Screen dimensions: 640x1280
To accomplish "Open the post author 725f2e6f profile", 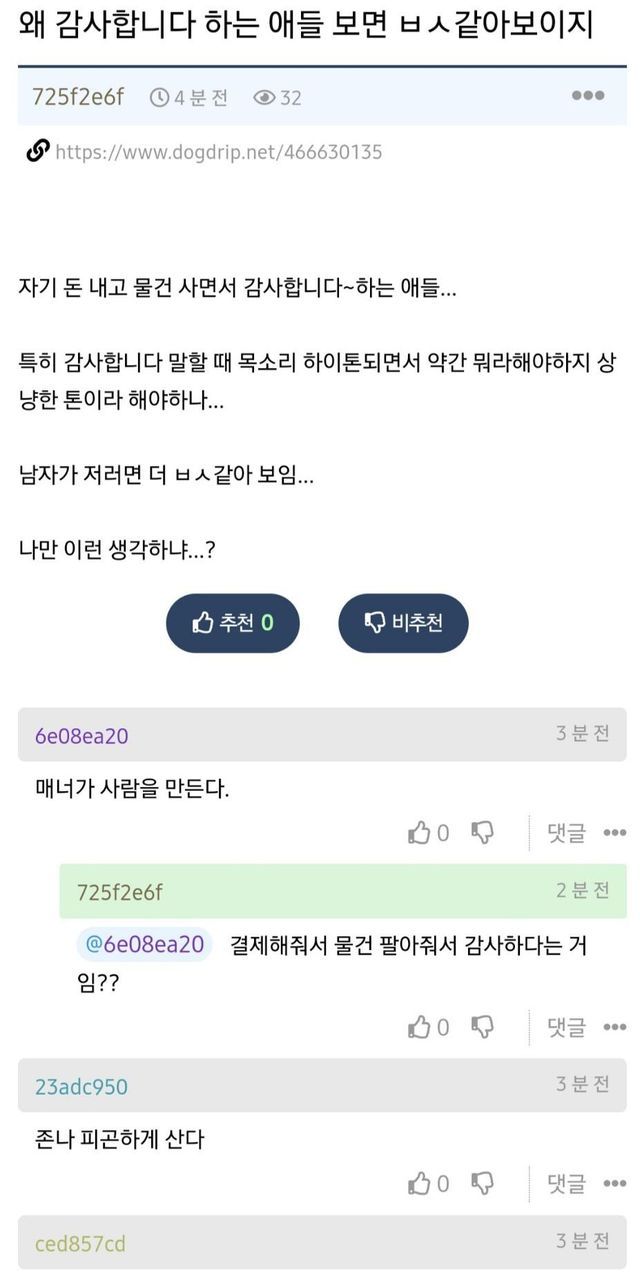I will point(78,97).
